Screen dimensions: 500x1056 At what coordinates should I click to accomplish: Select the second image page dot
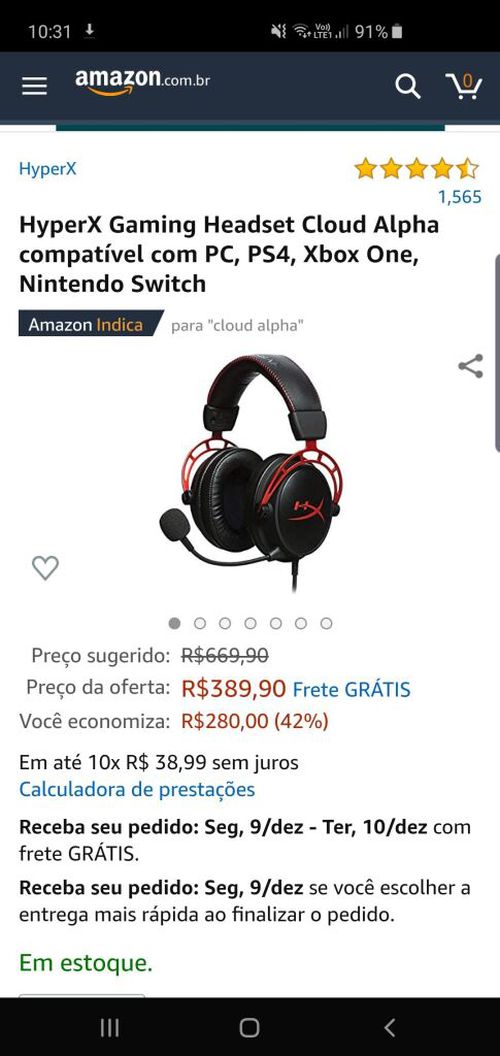[199, 624]
